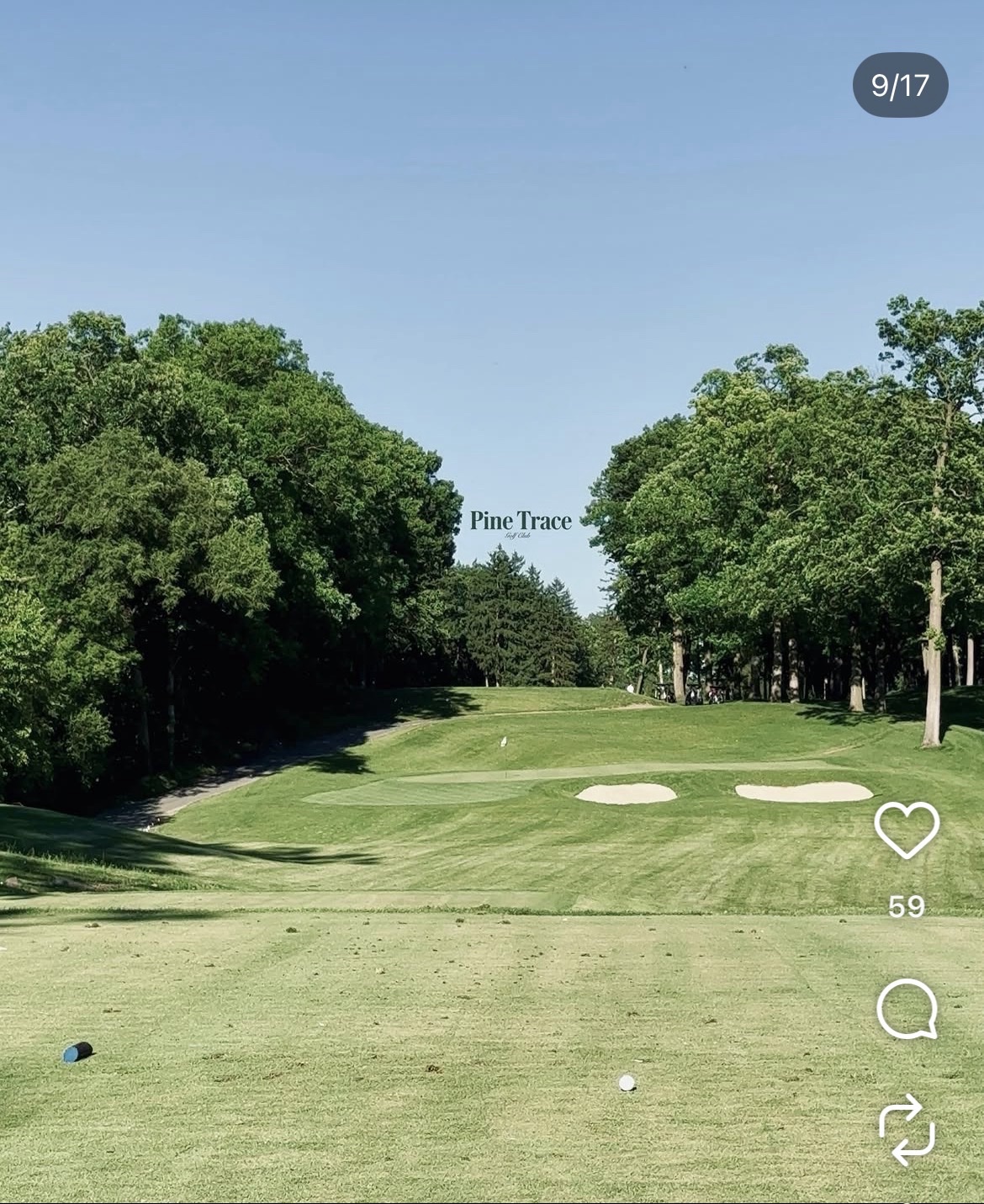Open the comments bubble
984x1204 pixels.
tap(907, 1009)
